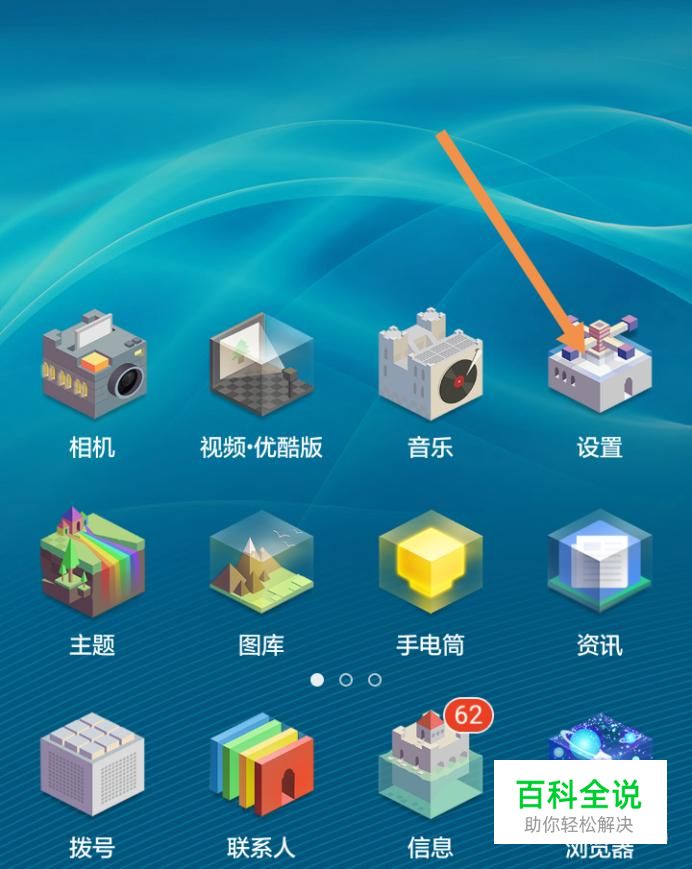
Task: Turn on the 手电筒 flashlight app
Action: pos(430,562)
